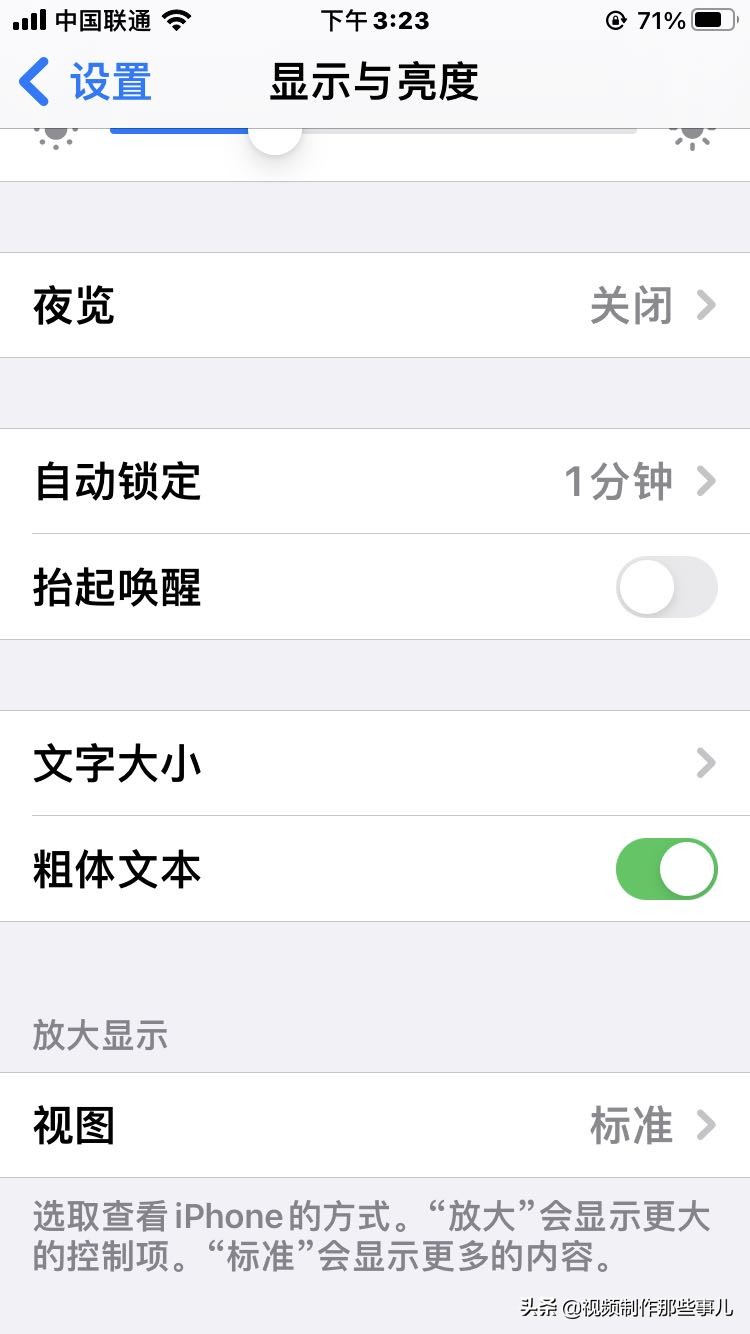
Task: Expand 自动锁定 options showing 1分钟
Action: pyautogui.click(x=375, y=482)
